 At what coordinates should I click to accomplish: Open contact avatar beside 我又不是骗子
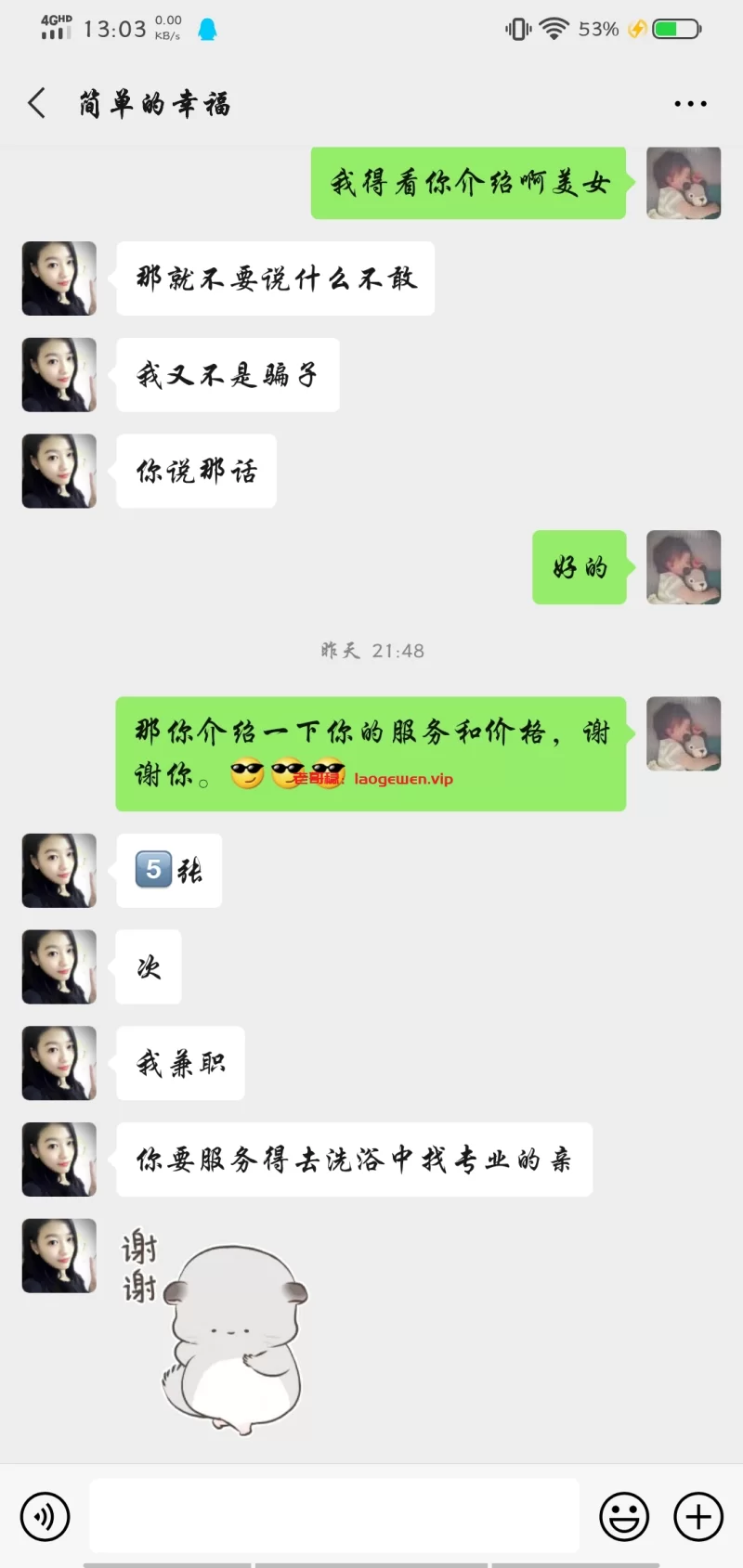point(59,375)
